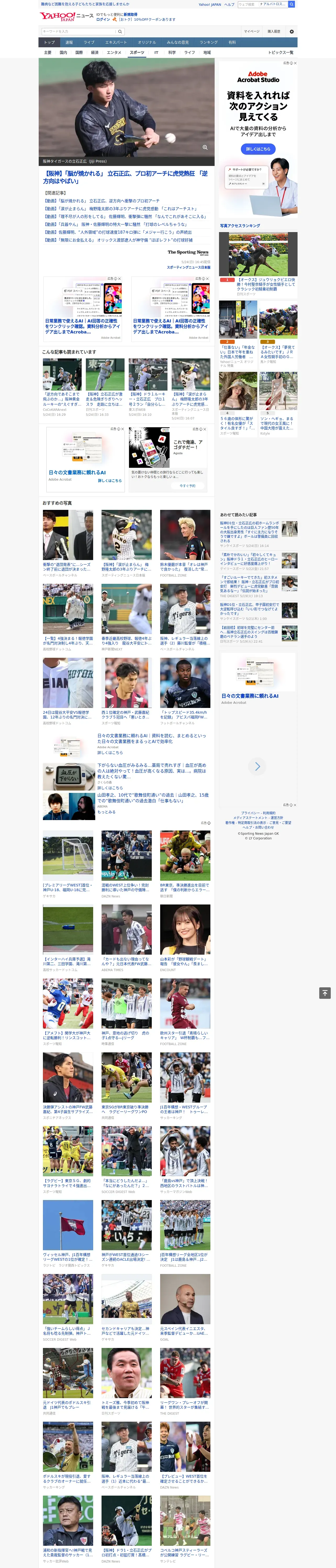Open the 【オークス】ジュウリョクピエロ ranking photo
The height and width of the screenshot is (1568, 336).
point(258,253)
